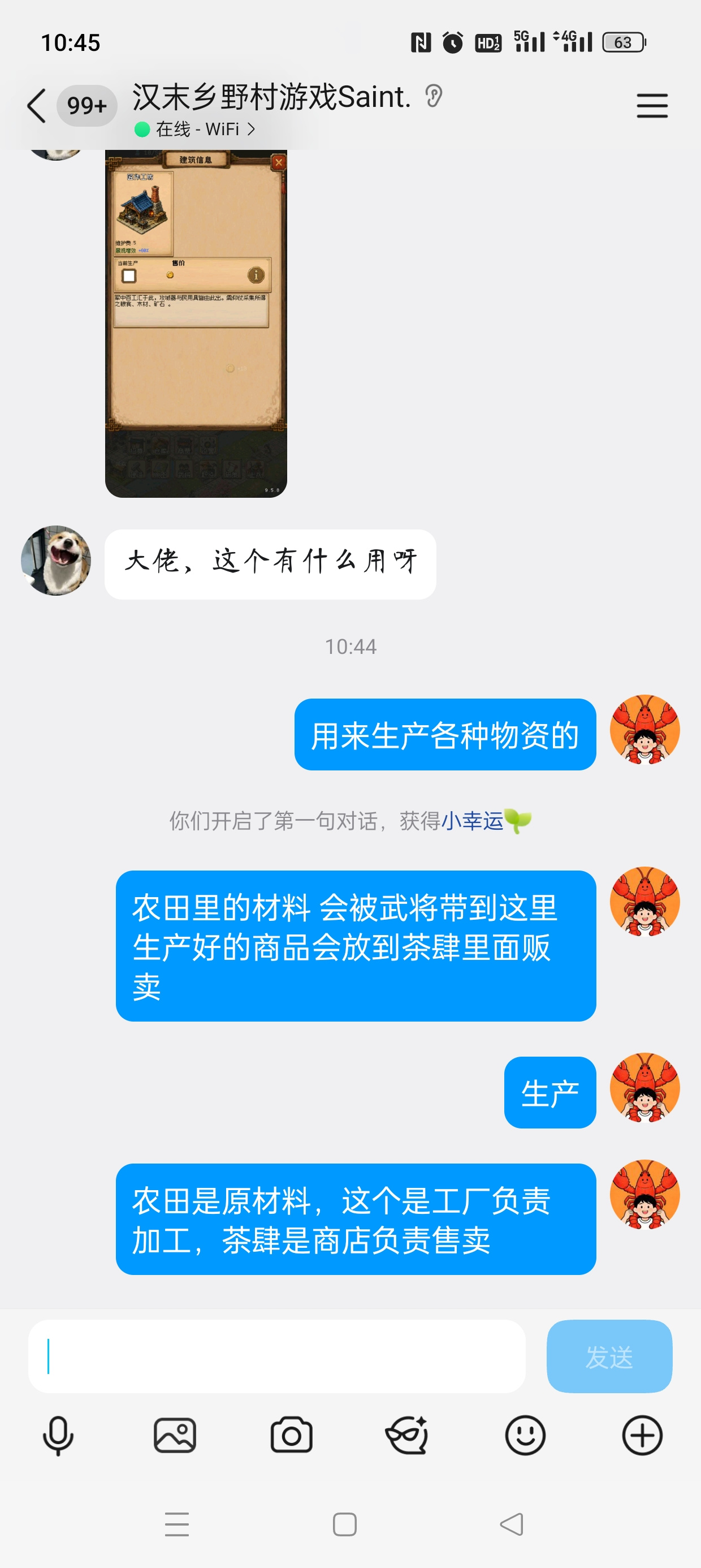Go back to the message list
Image resolution: width=701 pixels, height=1568 pixels.
[37, 106]
